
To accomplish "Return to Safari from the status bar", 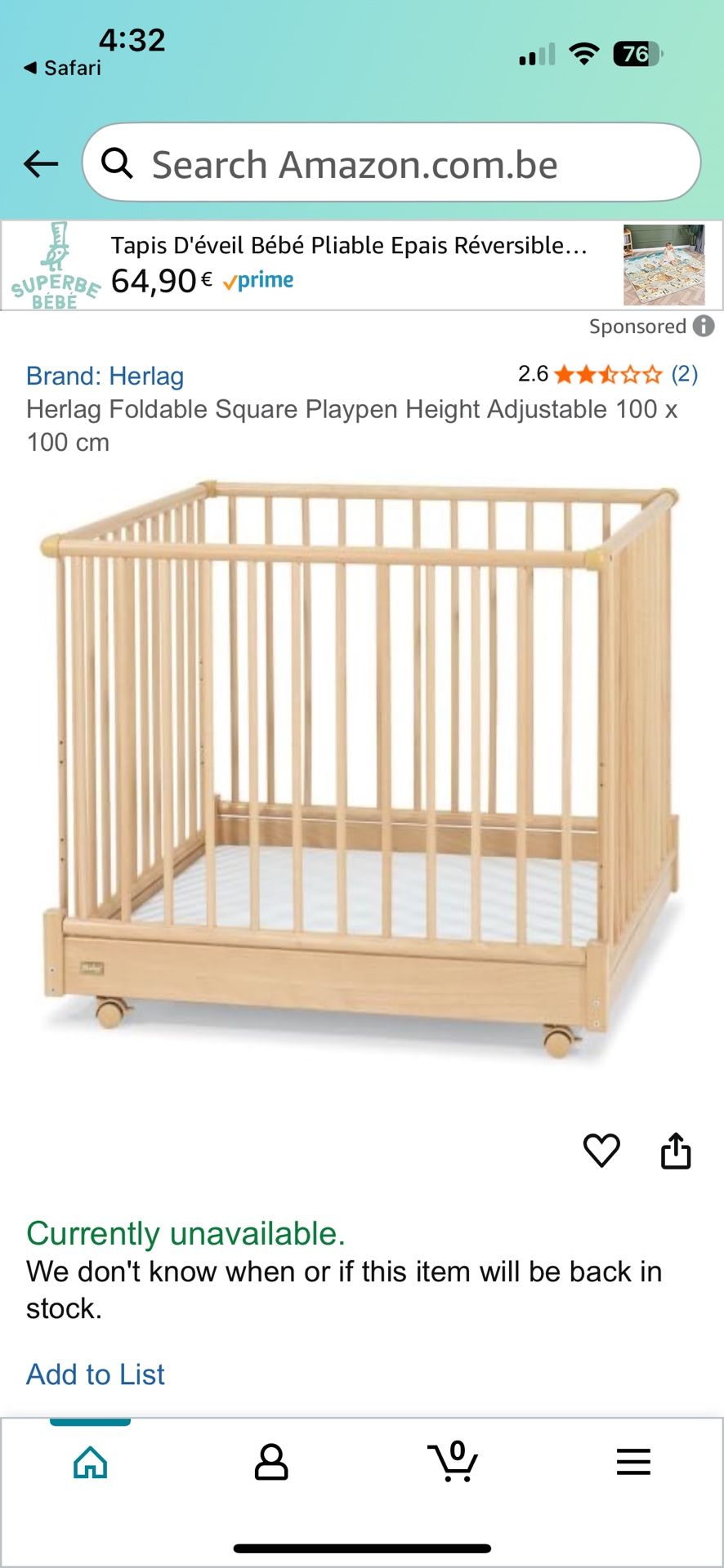I will pyautogui.click(x=63, y=68).
